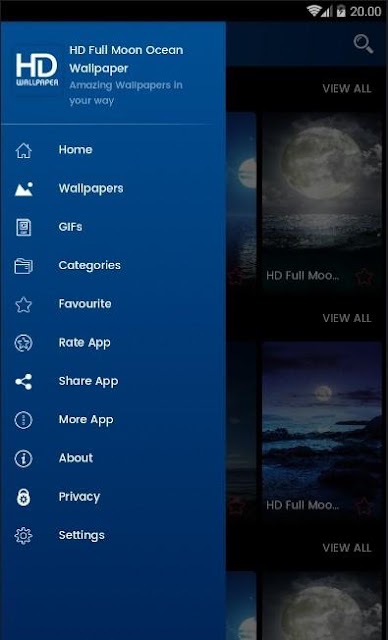Image resolution: width=388 pixels, height=640 pixels.
Task: Open More App
Action: (x=113, y=420)
